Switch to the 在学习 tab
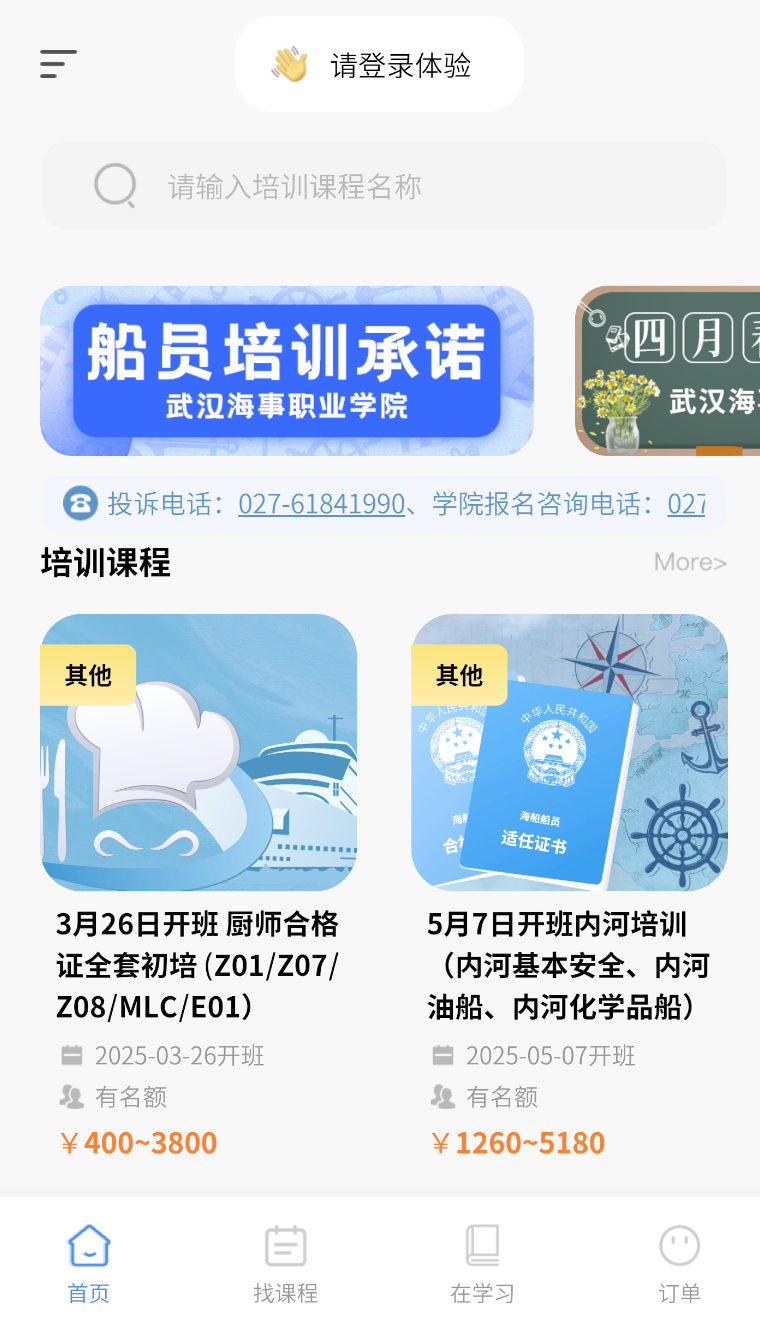The width and height of the screenshot is (760, 1320). coord(482,1264)
